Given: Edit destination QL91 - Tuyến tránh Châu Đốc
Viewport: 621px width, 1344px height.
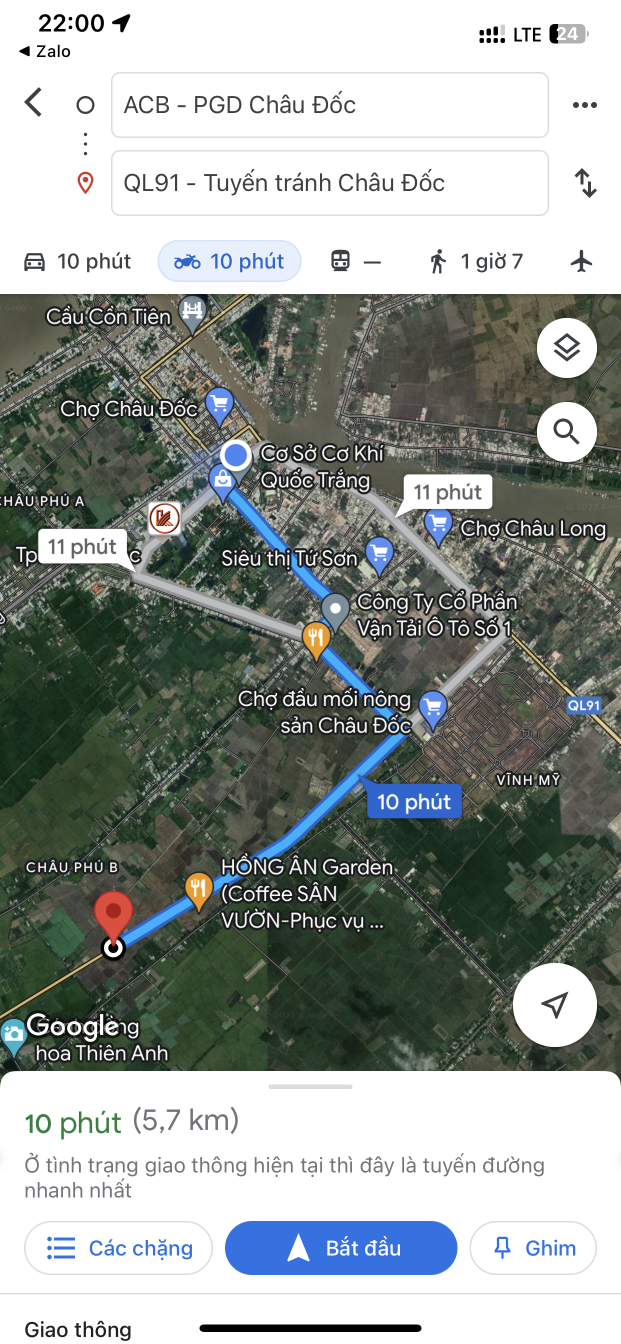Looking at the screenshot, I should [329, 183].
